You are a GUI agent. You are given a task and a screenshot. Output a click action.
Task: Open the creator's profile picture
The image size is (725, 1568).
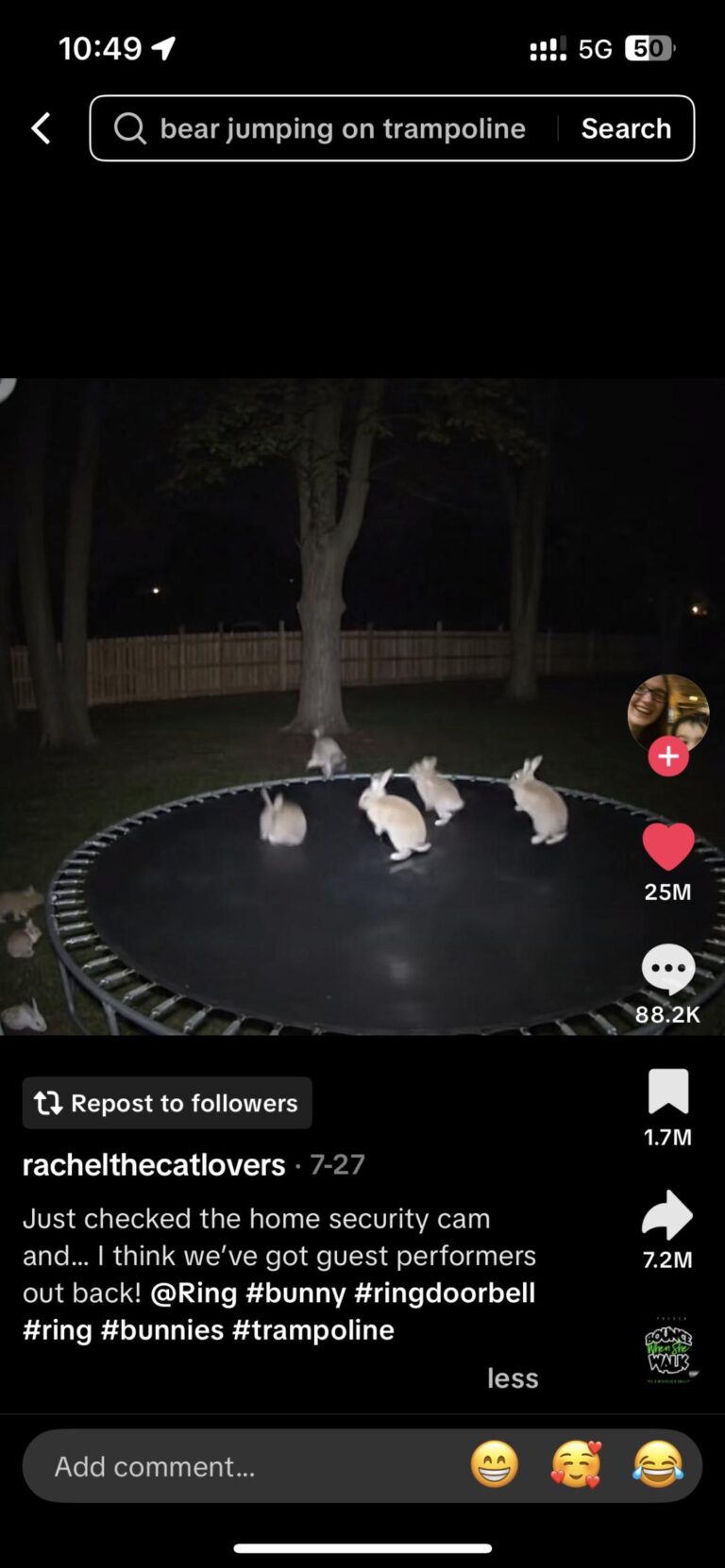click(667, 713)
